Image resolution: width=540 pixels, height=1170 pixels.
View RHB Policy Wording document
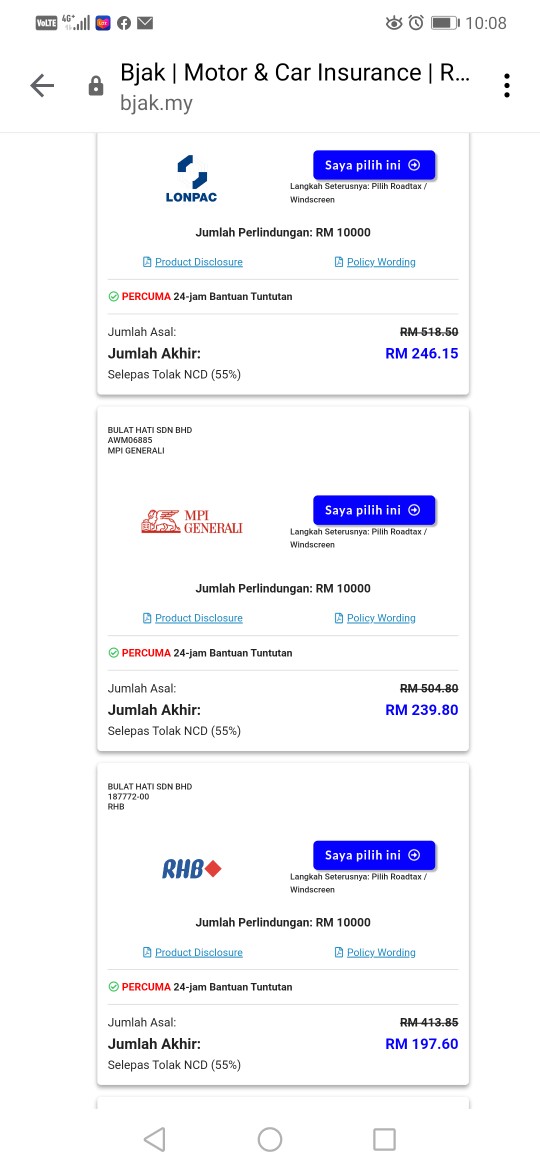click(375, 952)
